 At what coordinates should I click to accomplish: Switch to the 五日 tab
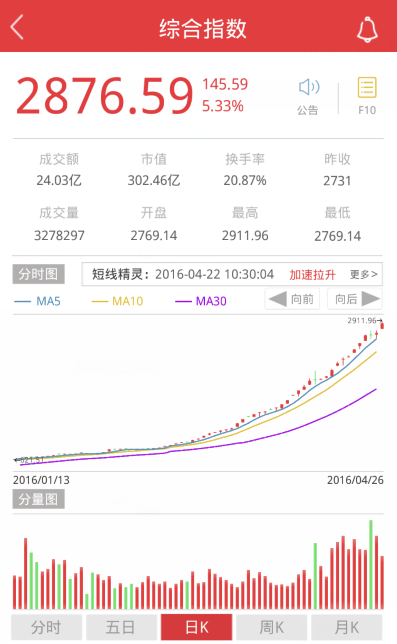pos(122,627)
